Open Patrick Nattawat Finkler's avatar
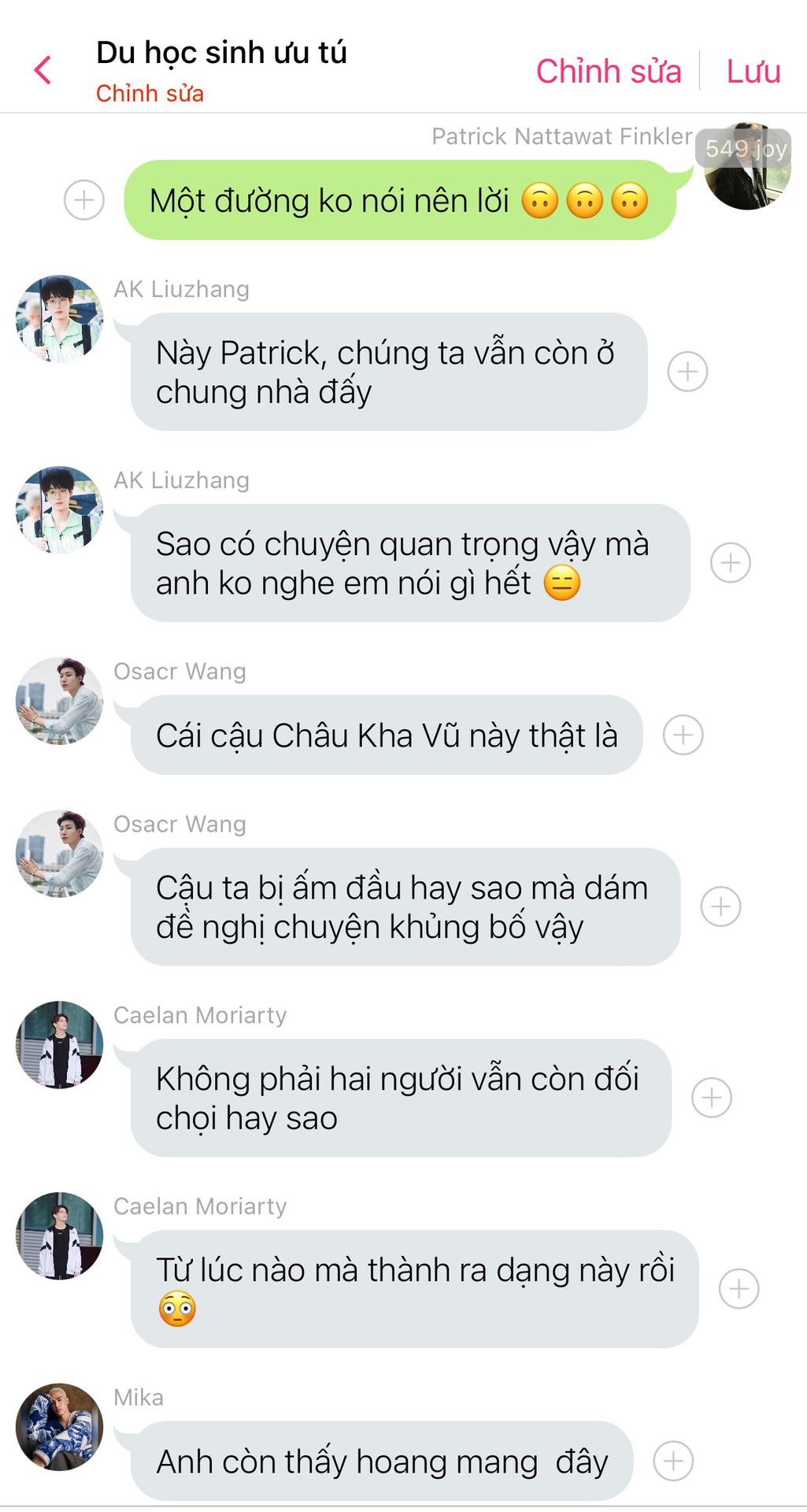807x1512 pixels. pyautogui.click(x=747, y=166)
